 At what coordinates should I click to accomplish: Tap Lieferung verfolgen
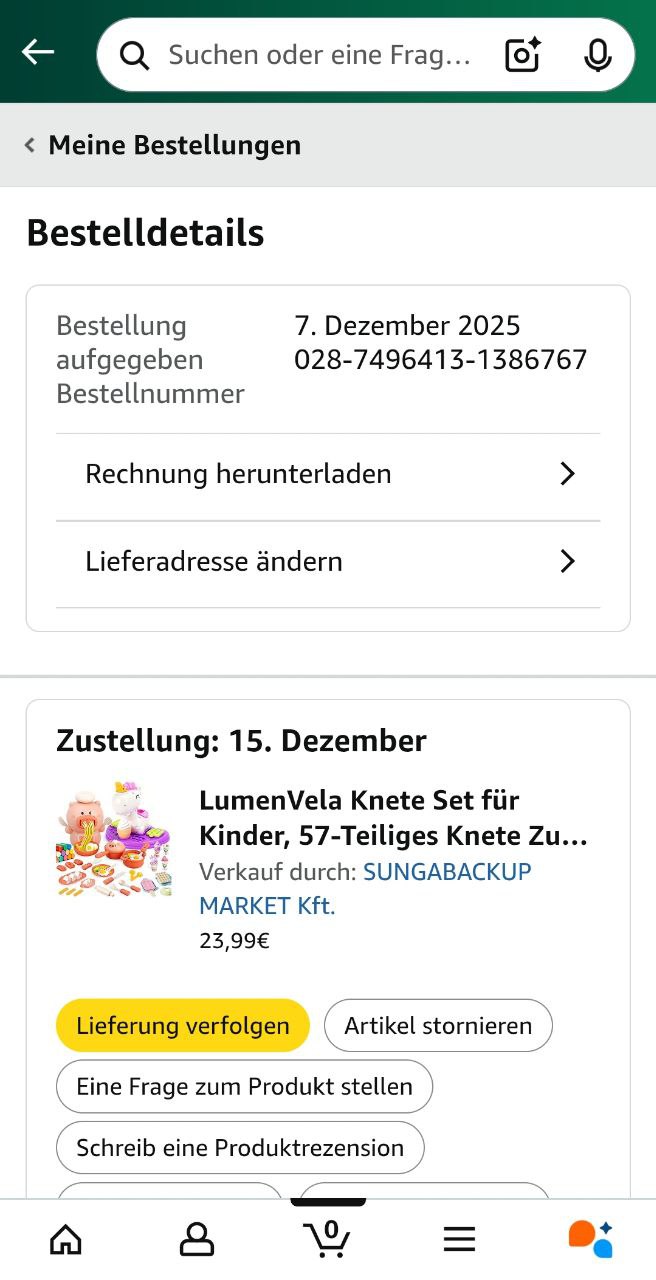[183, 1025]
